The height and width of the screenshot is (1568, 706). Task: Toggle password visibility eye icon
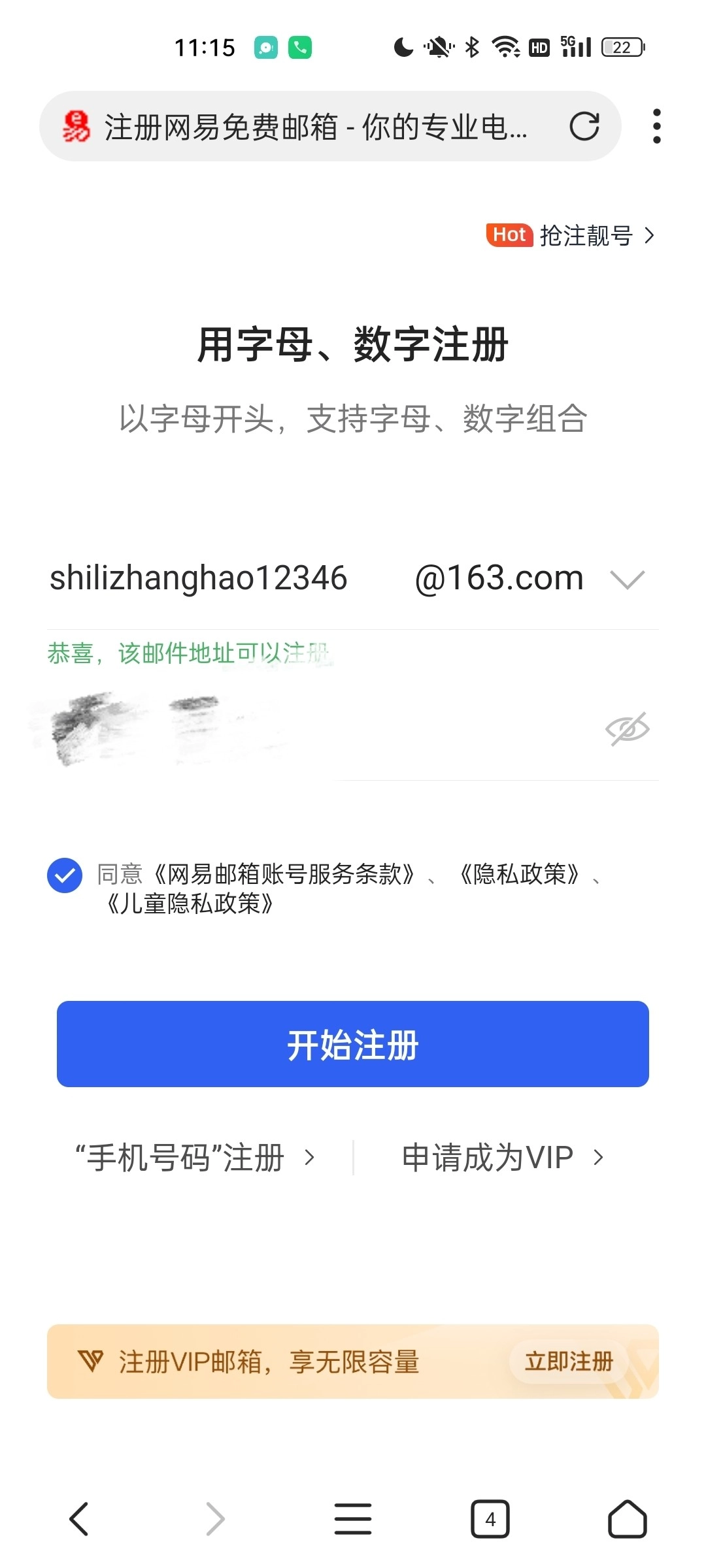tap(627, 729)
